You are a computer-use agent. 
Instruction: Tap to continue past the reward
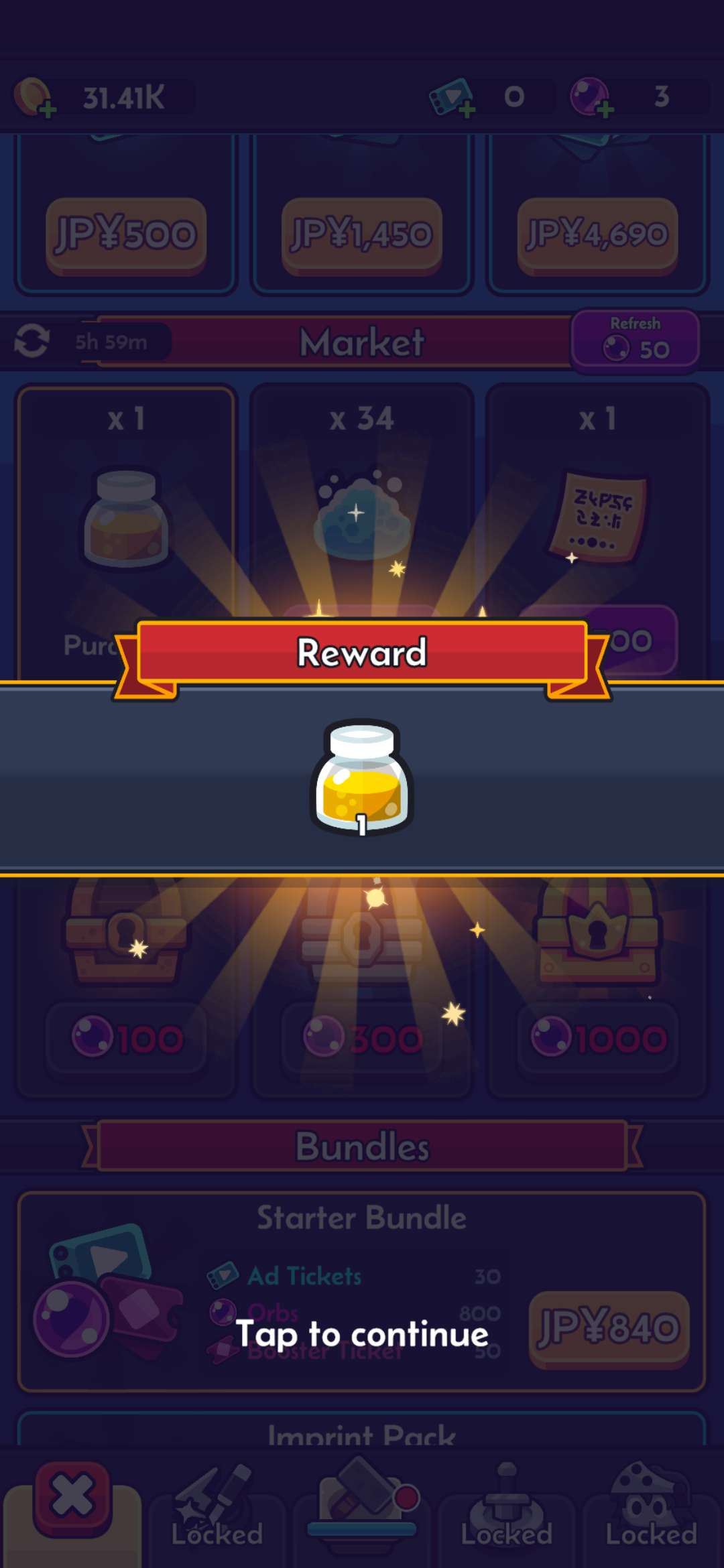click(362, 1333)
